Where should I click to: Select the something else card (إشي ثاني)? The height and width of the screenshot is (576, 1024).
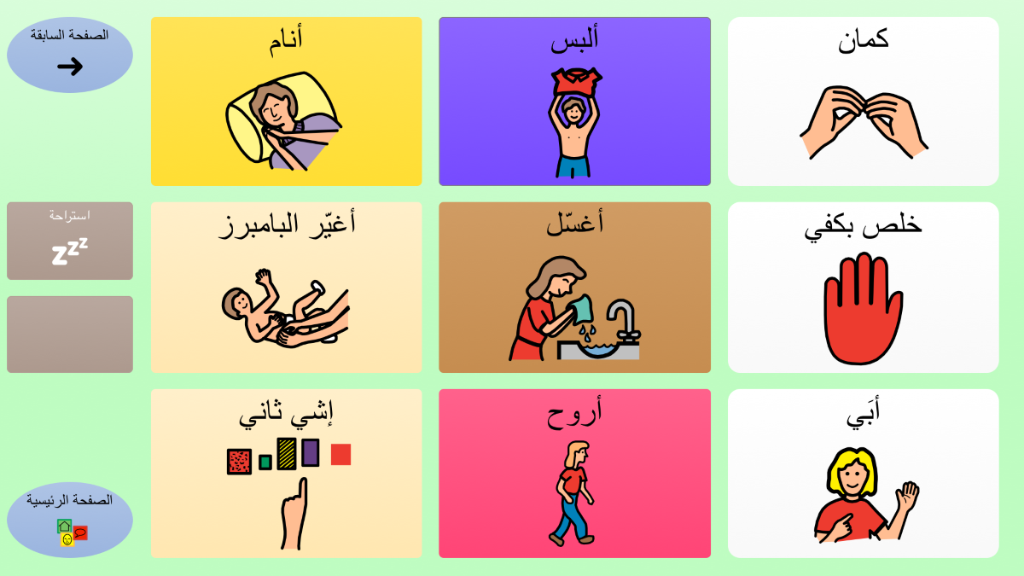pyautogui.click(x=286, y=473)
